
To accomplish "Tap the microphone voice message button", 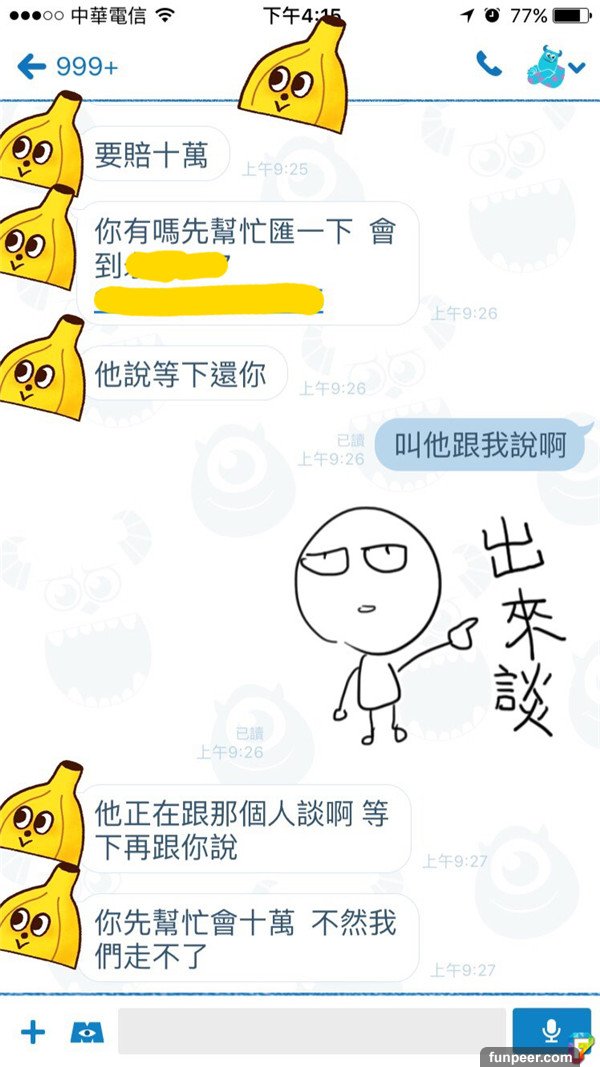I will 551,1030.
